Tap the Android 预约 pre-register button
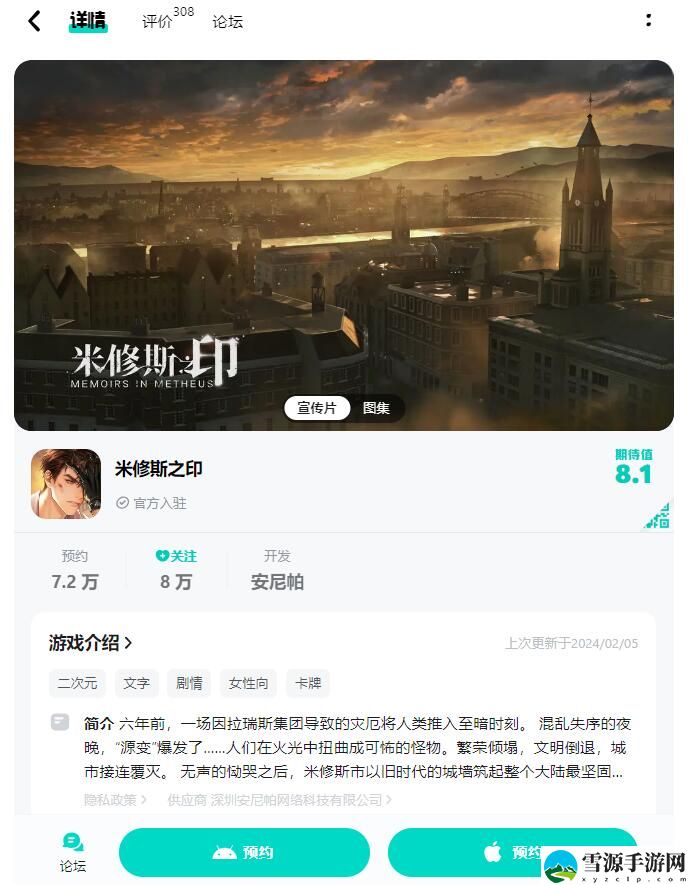 244,852
